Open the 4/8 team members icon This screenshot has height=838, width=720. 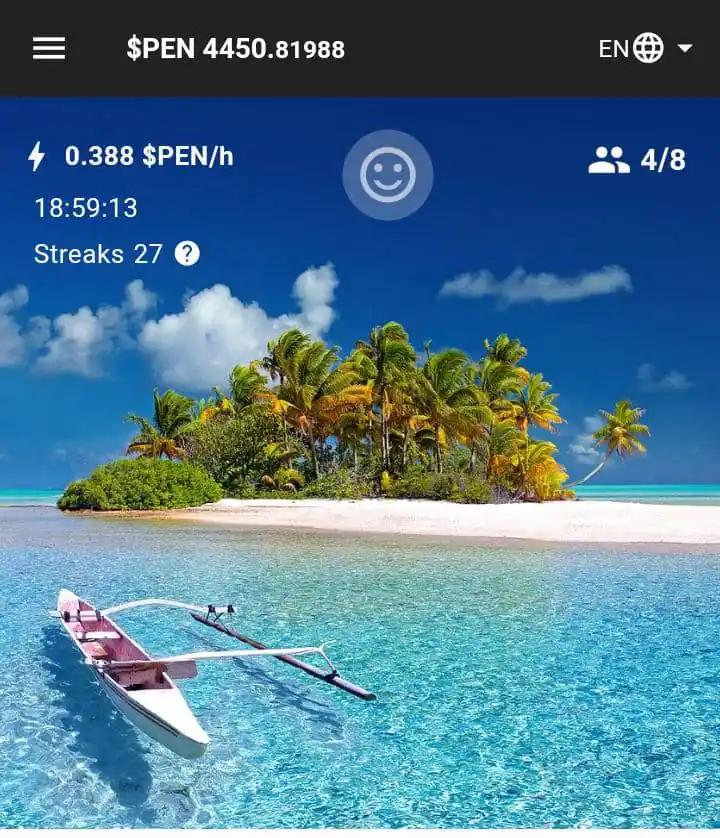(609, 160)
